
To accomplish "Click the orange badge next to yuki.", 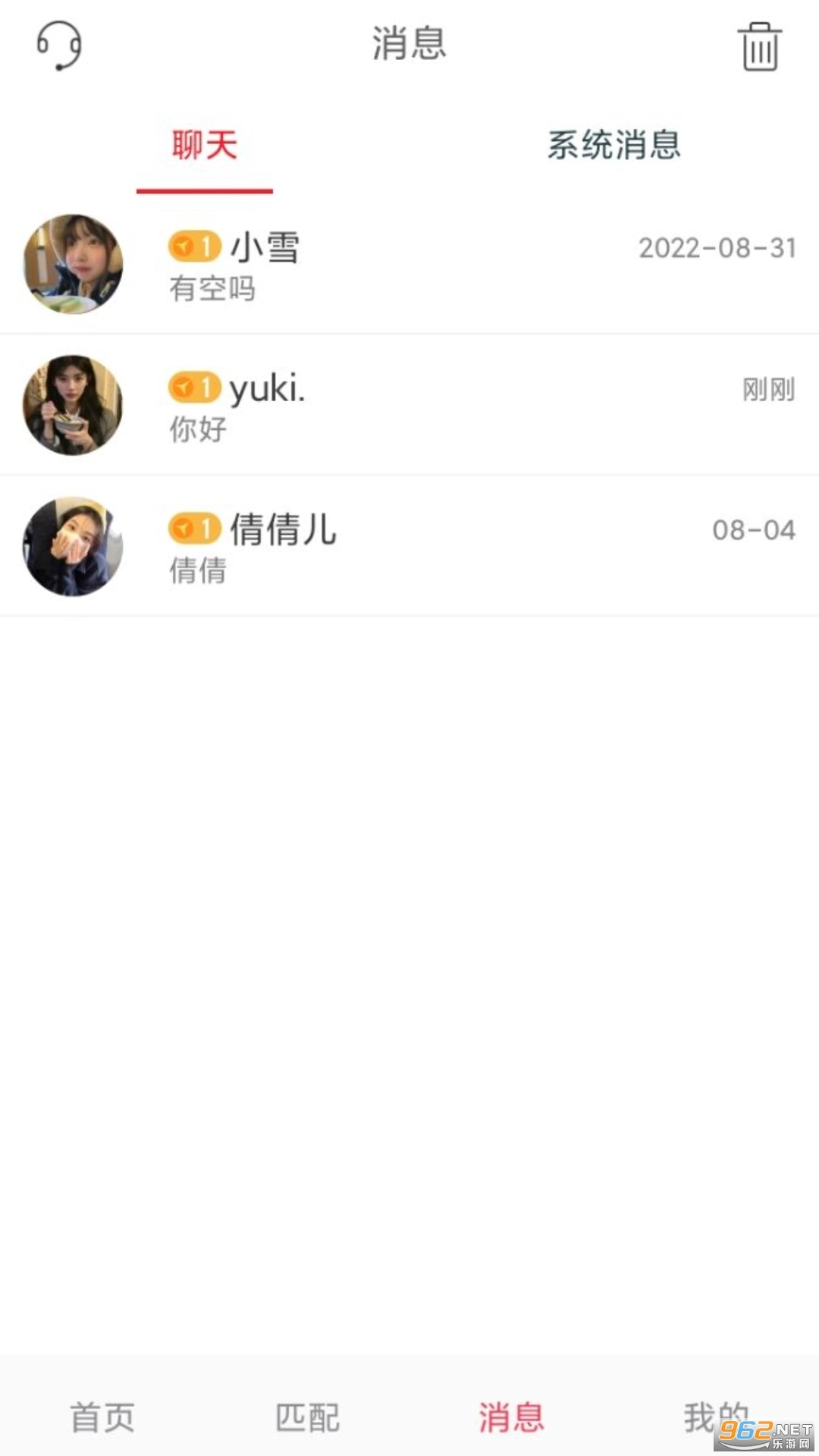I will pos(193,387).
